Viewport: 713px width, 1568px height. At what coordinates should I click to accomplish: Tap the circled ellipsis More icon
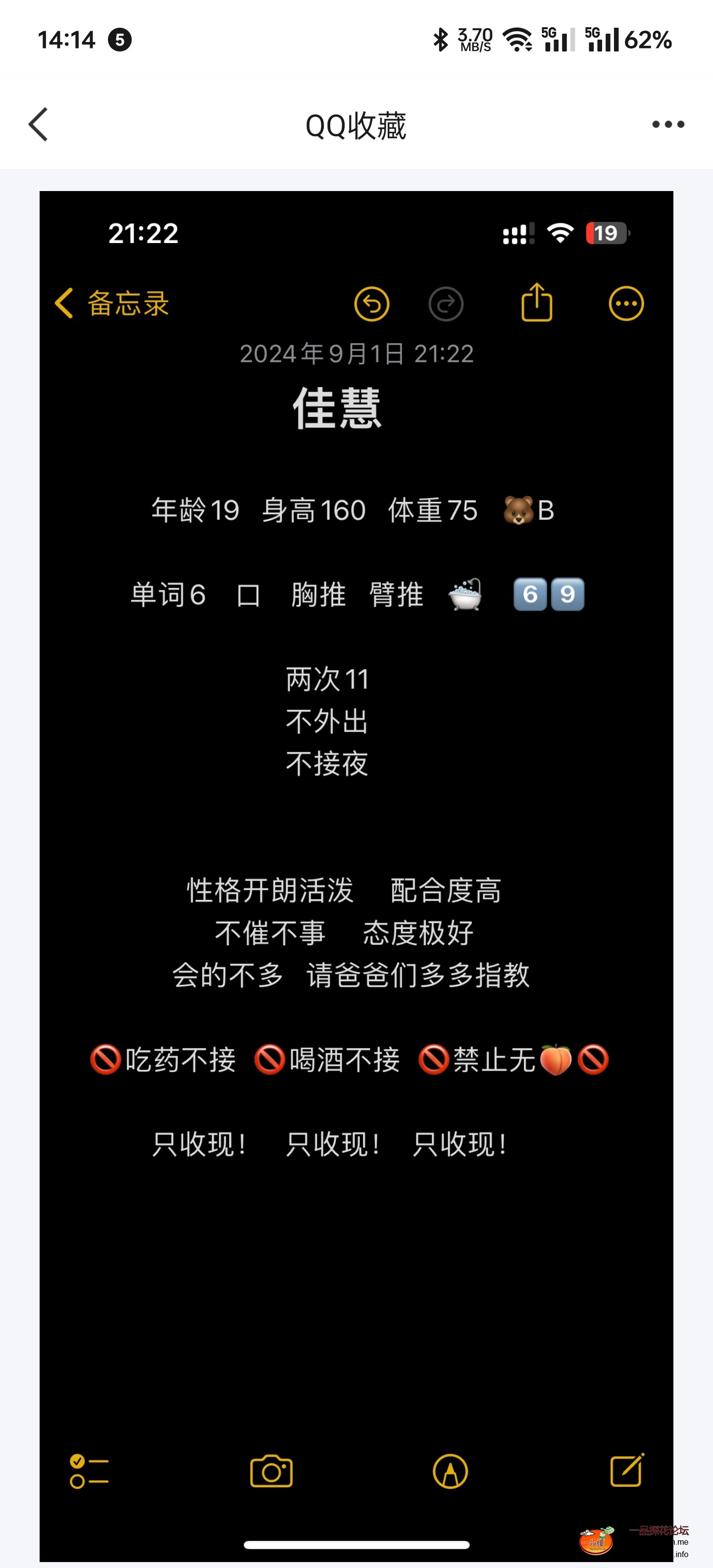(625, 303)
